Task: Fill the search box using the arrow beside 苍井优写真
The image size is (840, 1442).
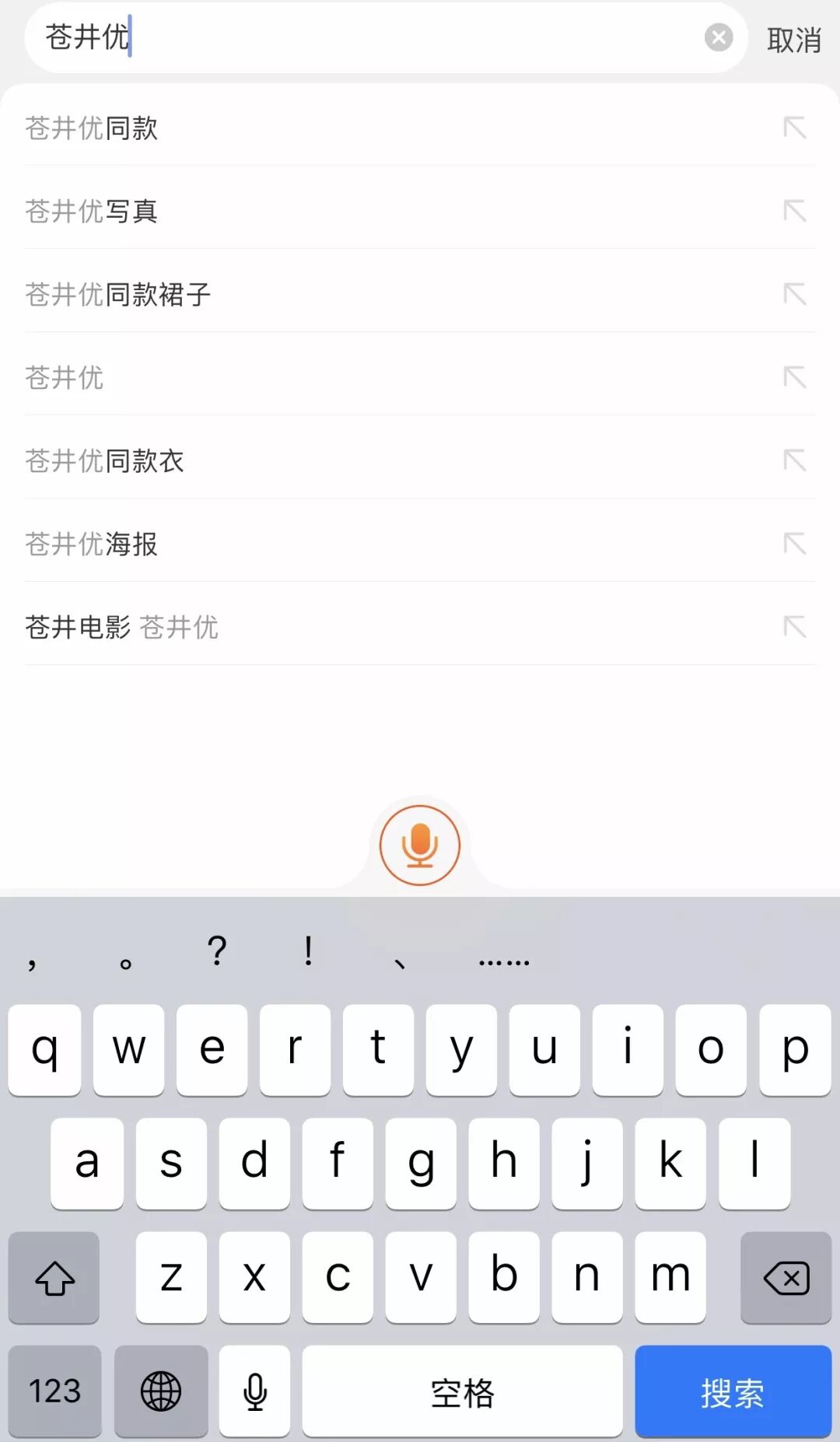Action: (x=794, y=211)
